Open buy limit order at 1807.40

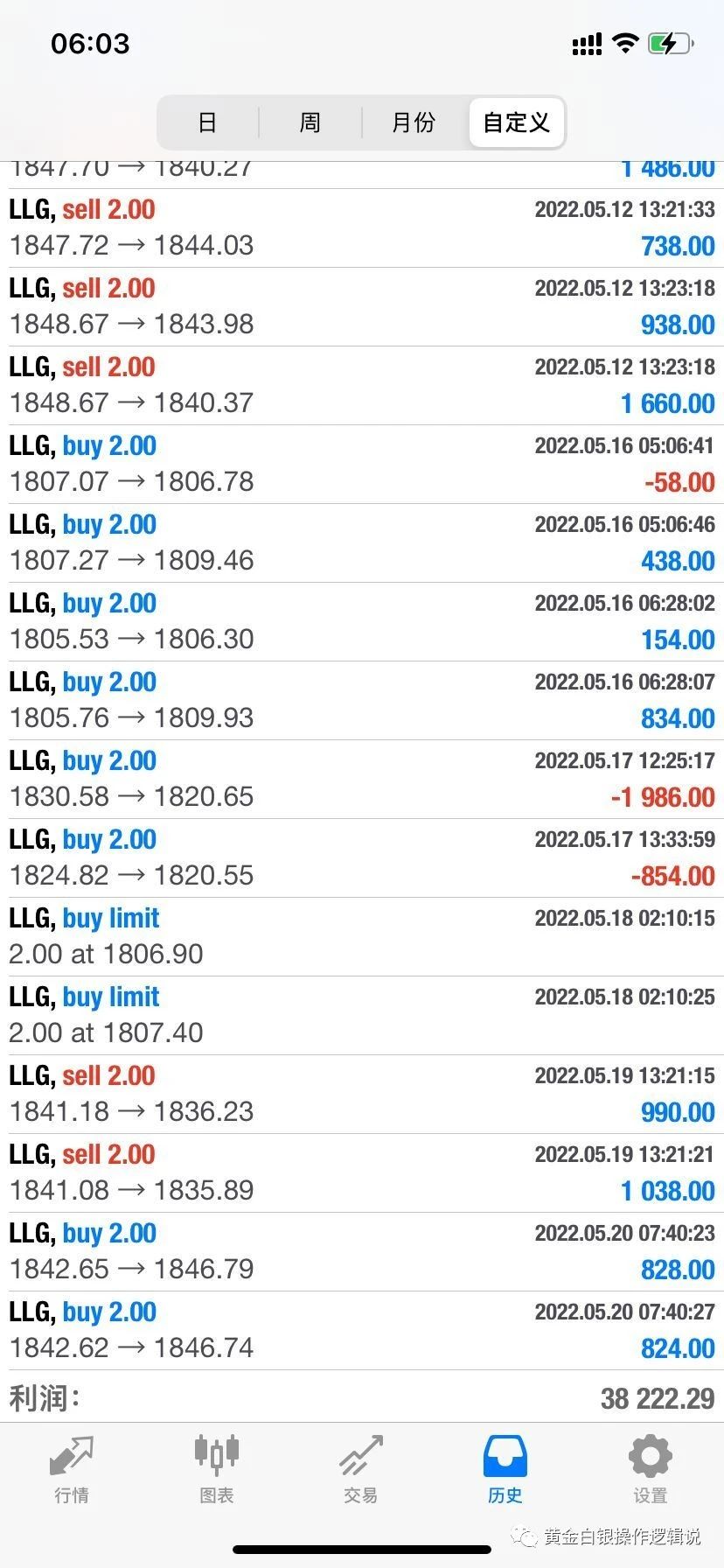362,1016
